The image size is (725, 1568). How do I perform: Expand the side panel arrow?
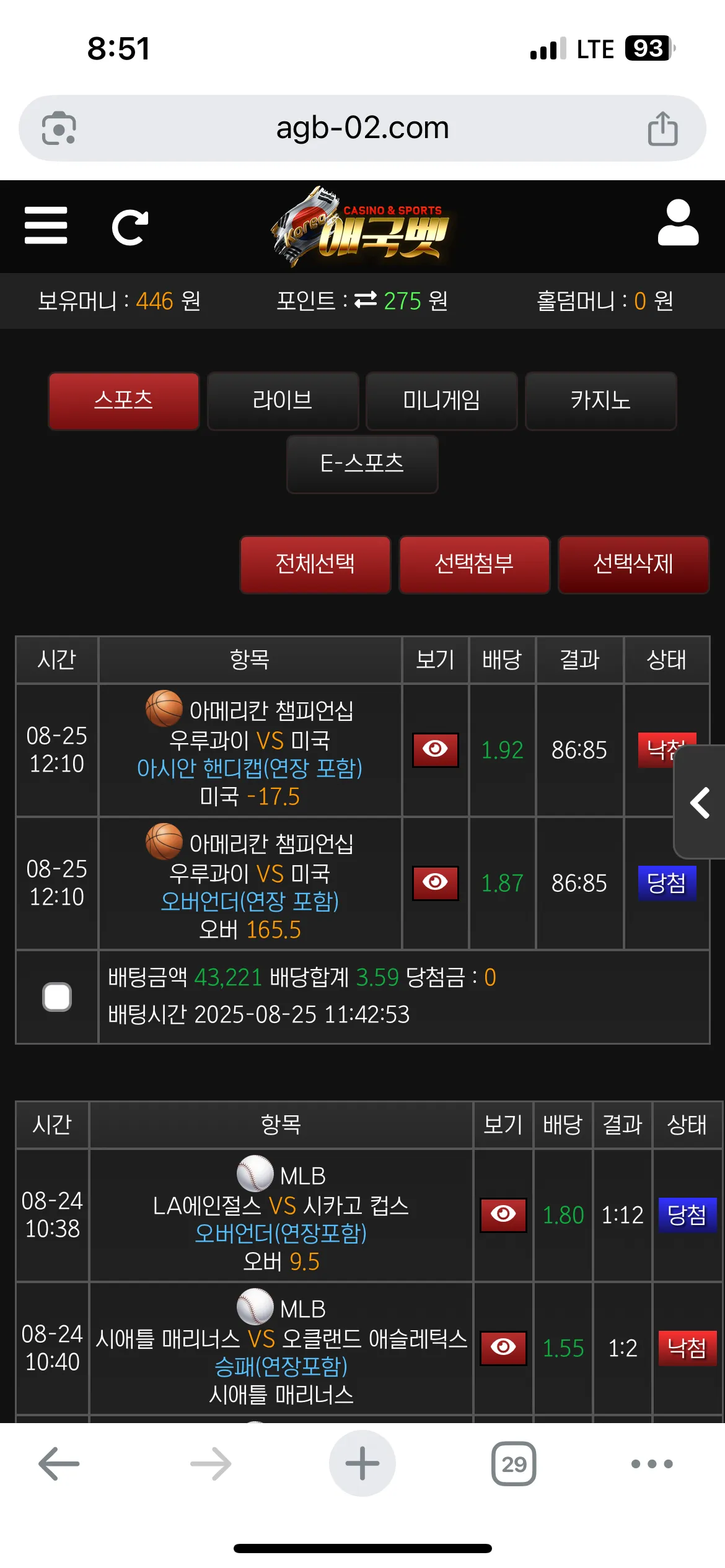point(700,802)
